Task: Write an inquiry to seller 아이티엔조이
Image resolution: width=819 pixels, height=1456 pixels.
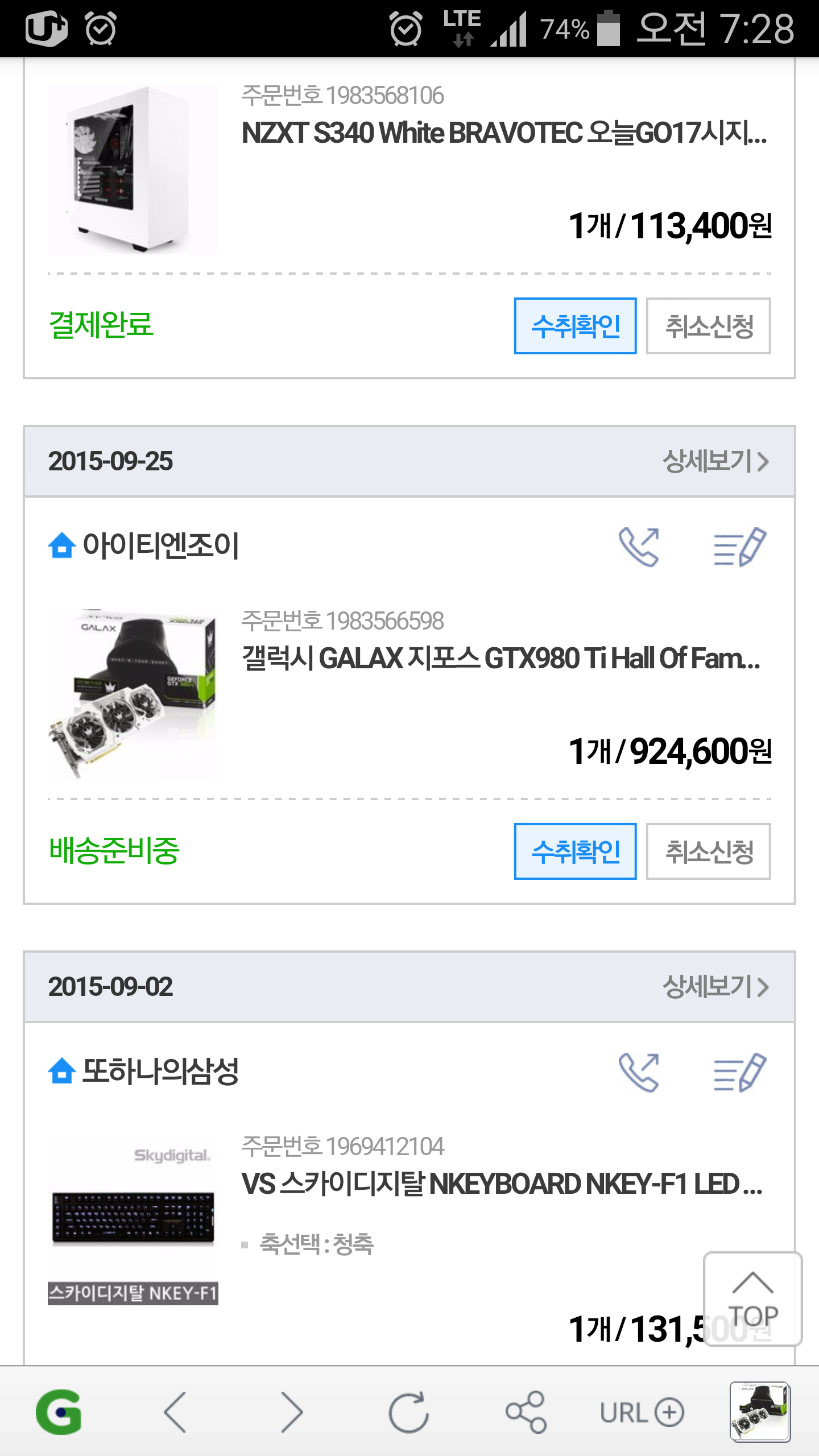Action: pyautogui.click(x=739, y=547)
